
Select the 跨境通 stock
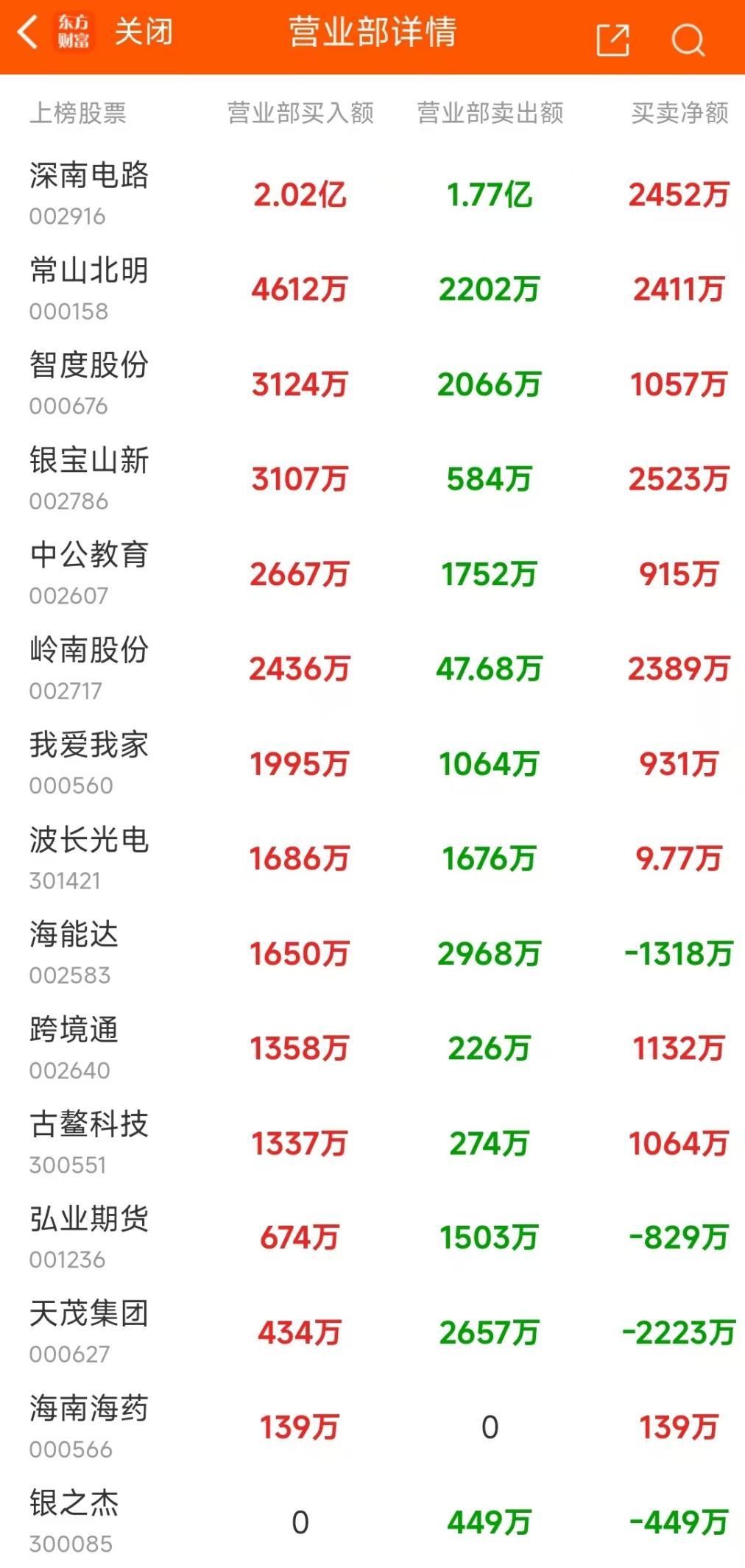[372, 1049]
